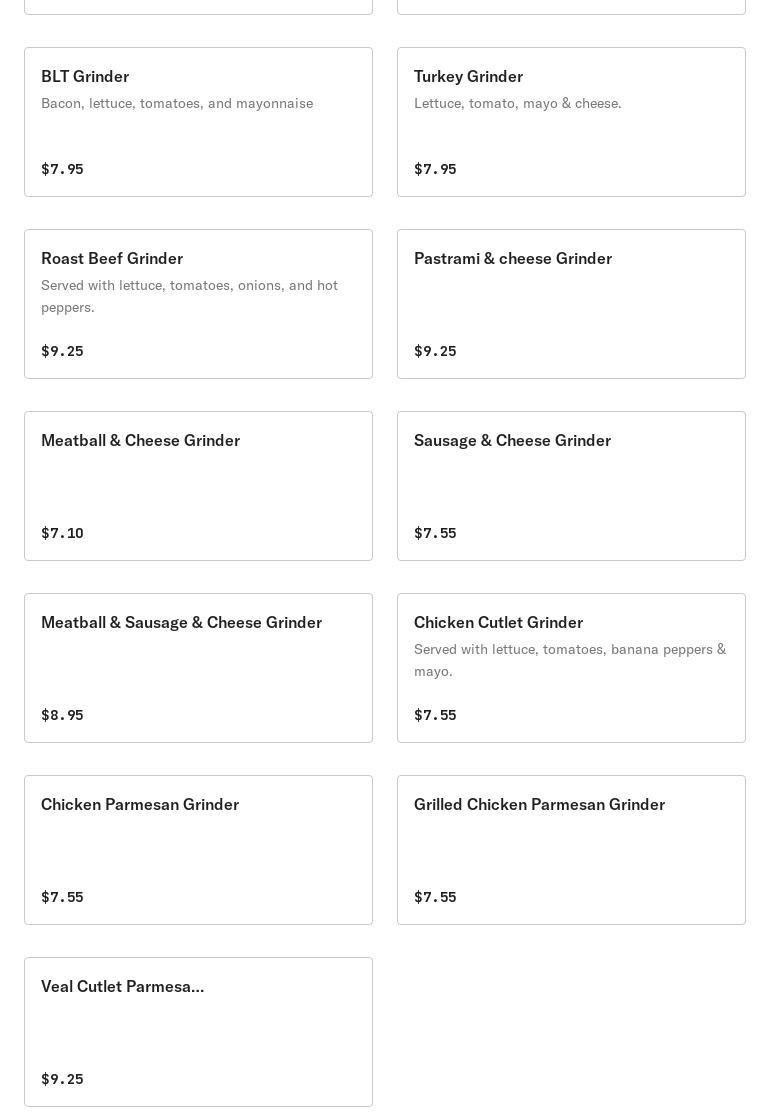This screenshot has height=1112, width=770.
Task: Tap the Veal Cutlet Parmesan item
Action: (198, 1032)
